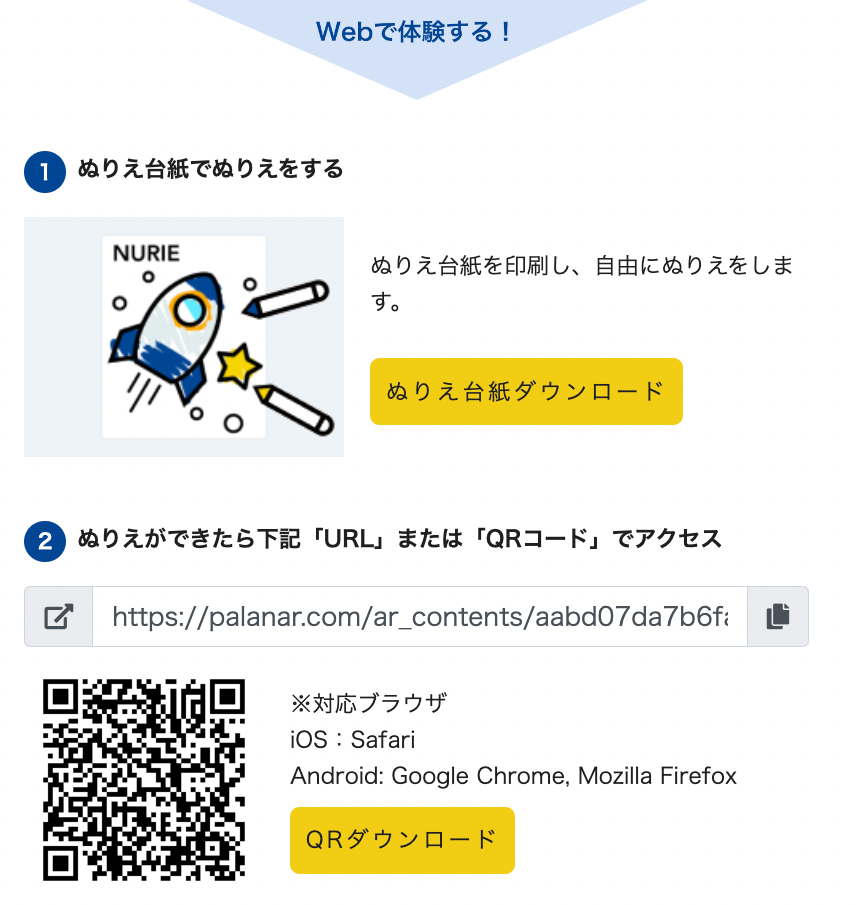This screenshot has width=856, height=905.
Task: Select the palanar.com URL field
Action: (419, 617)
